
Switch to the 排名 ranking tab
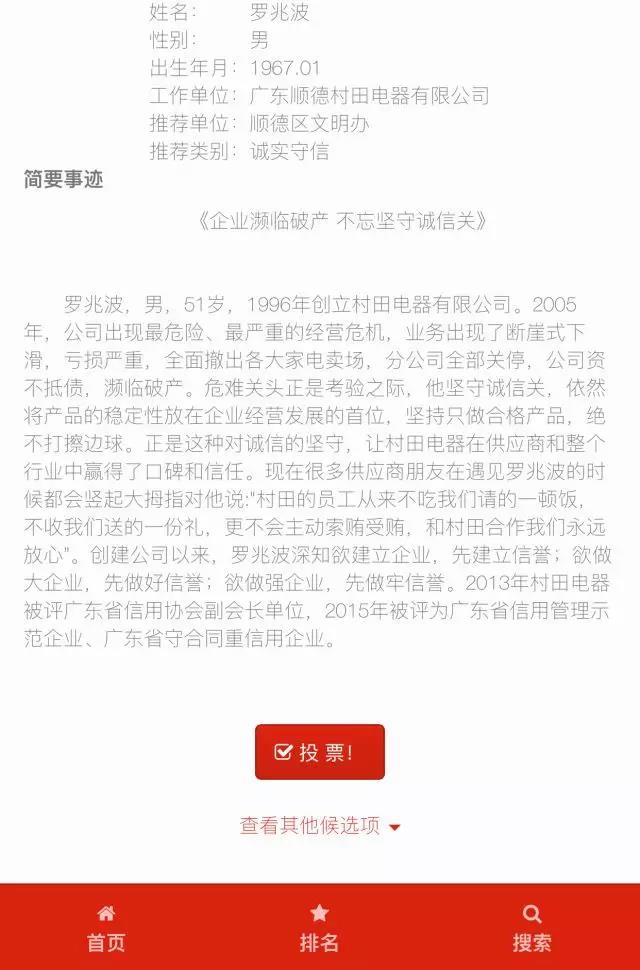(319, 928)
